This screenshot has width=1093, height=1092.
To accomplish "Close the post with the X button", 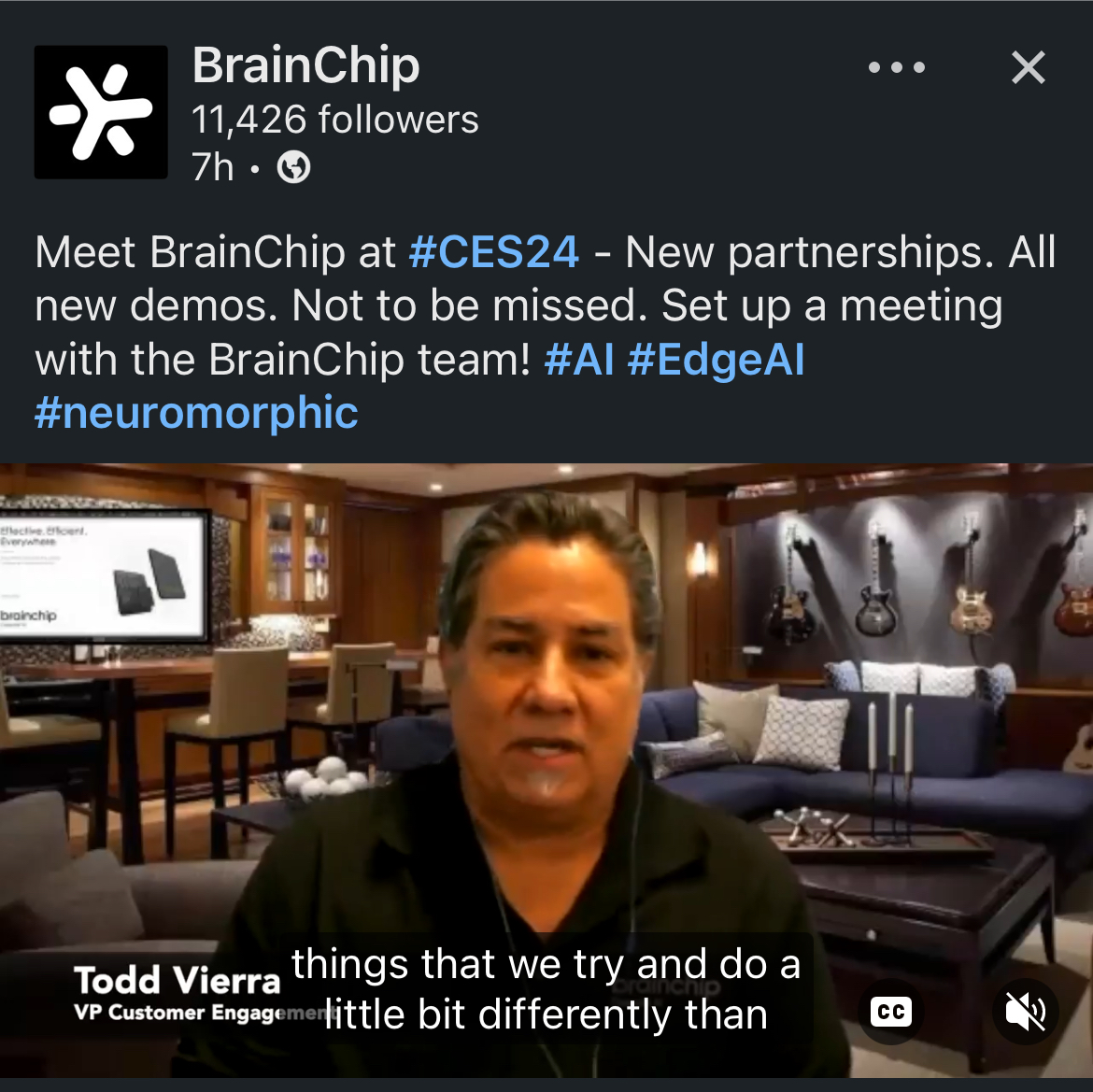I will coord(1028,67).
